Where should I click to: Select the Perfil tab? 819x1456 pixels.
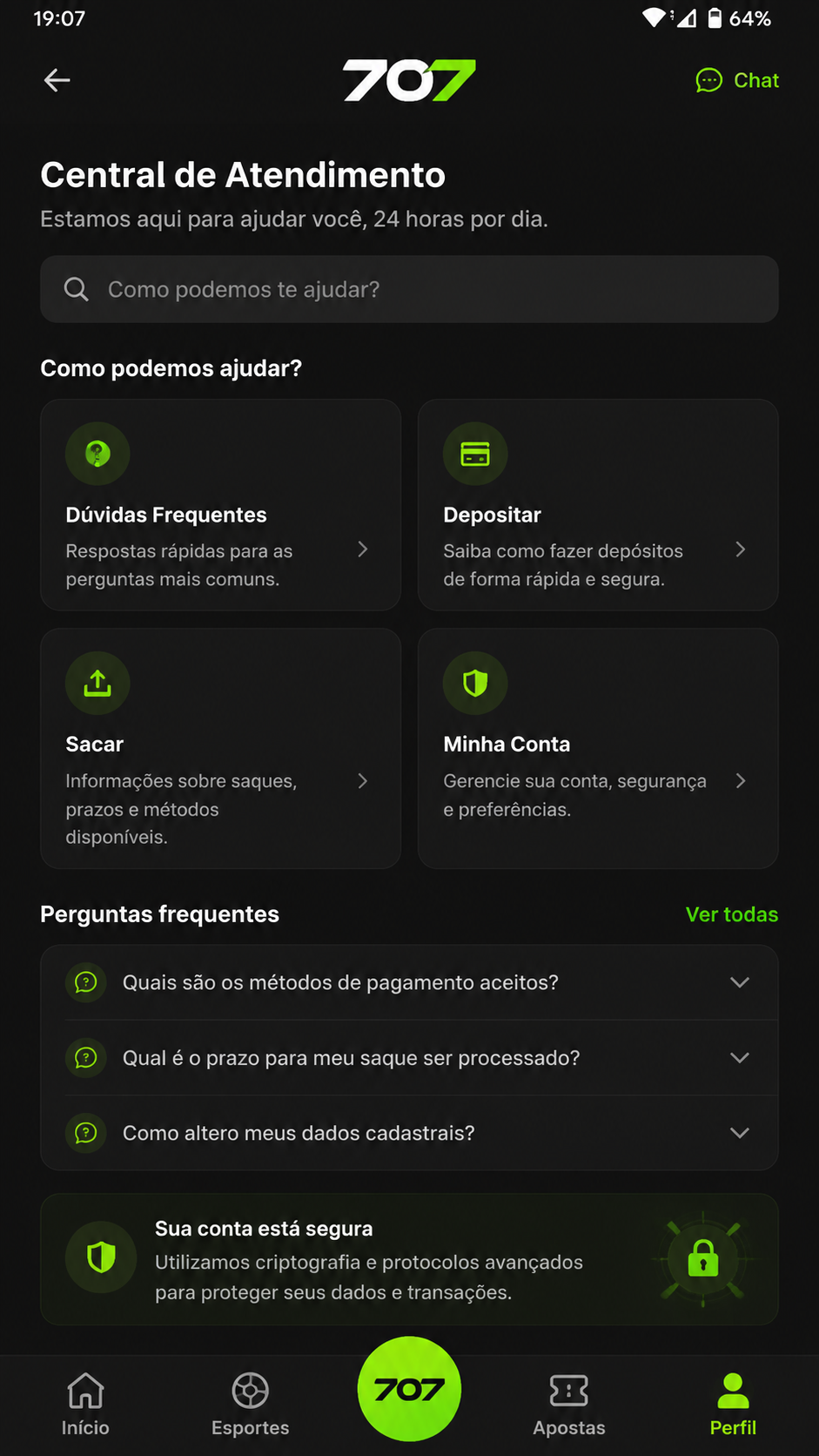733,1404
